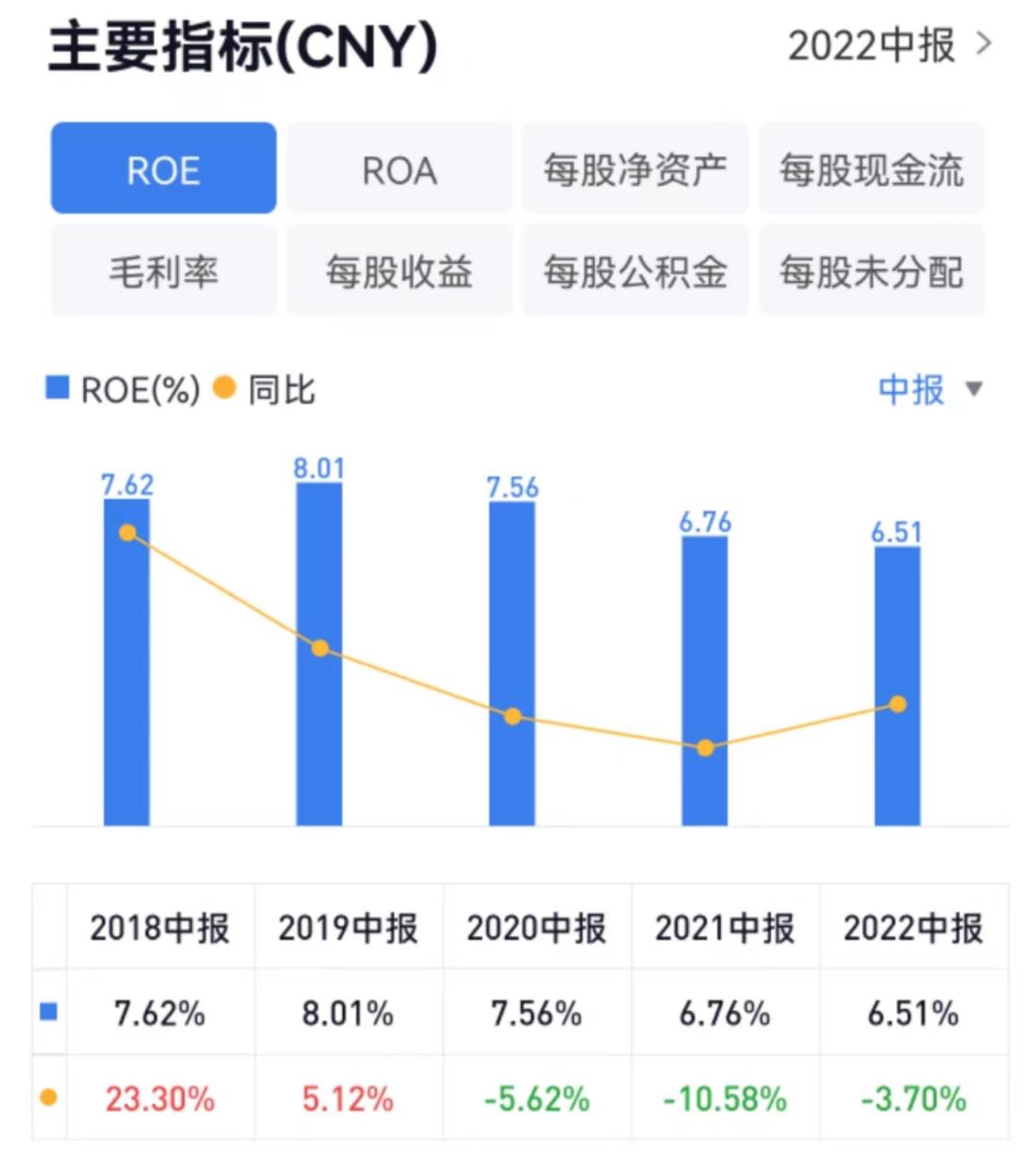Show the 每股净资产 indicator
Screen dimensions: 1031x1176
[635, 170]
